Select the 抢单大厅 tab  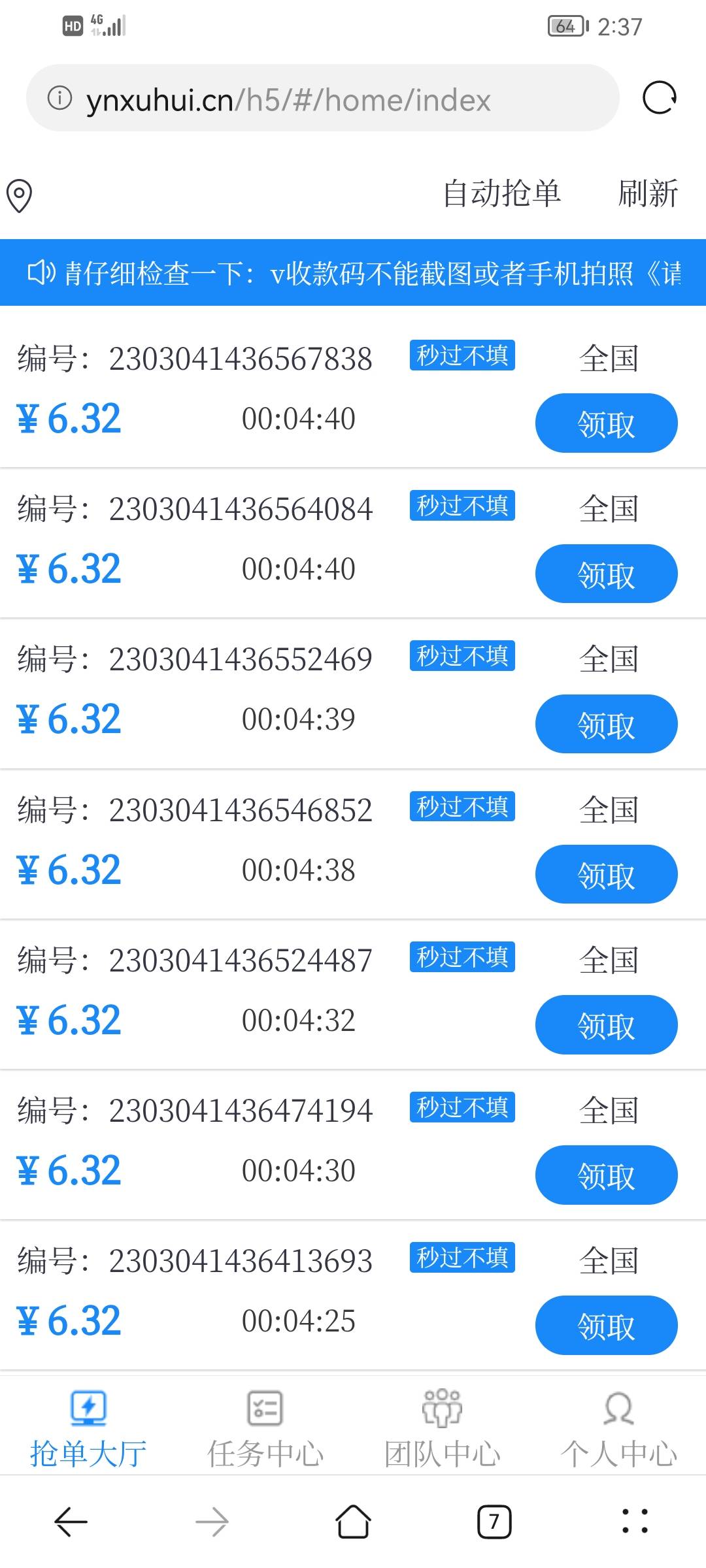[x=88, y=1429]
